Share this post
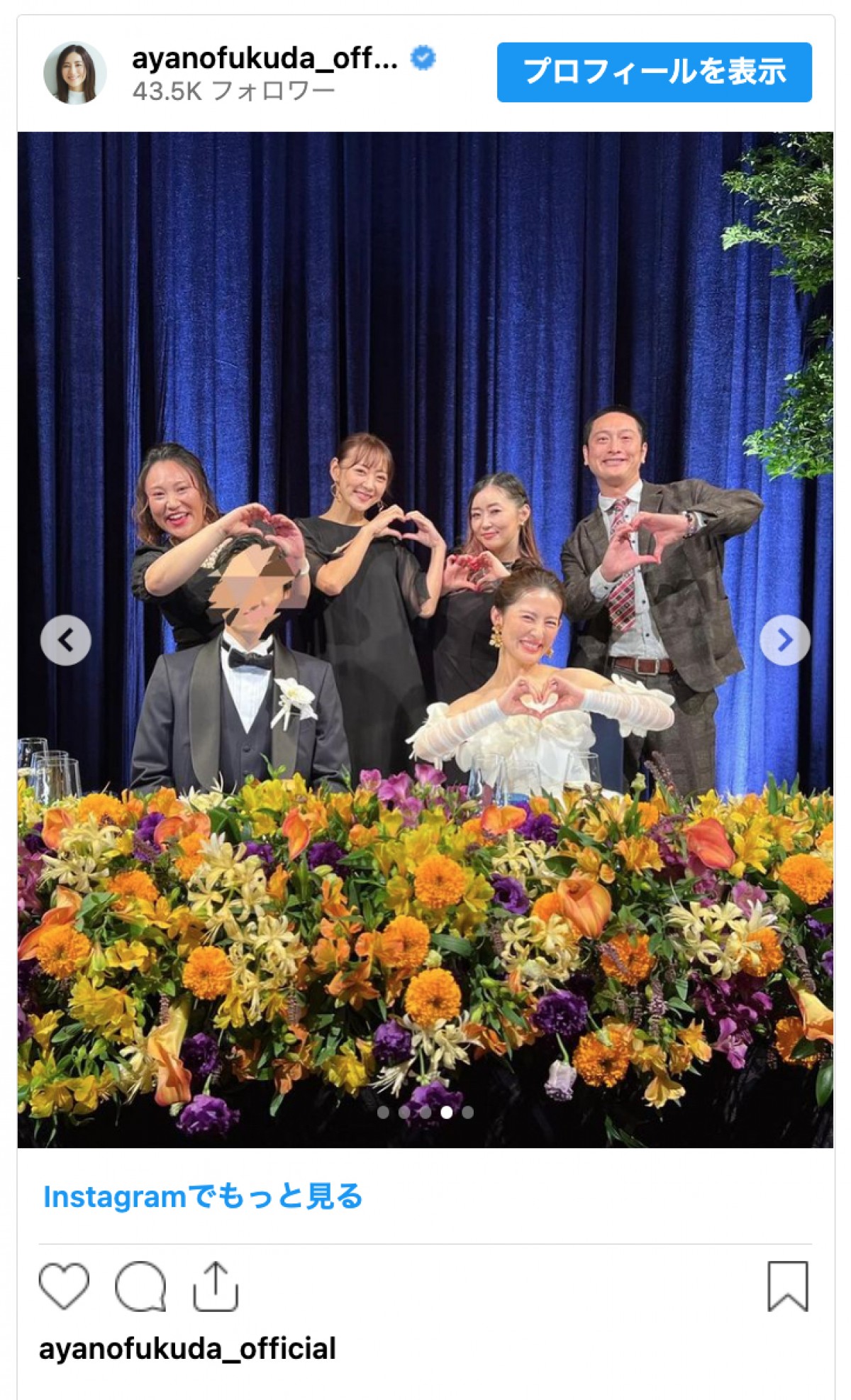The width and height of the screenshot is (851, 1400). point(215,1286)
